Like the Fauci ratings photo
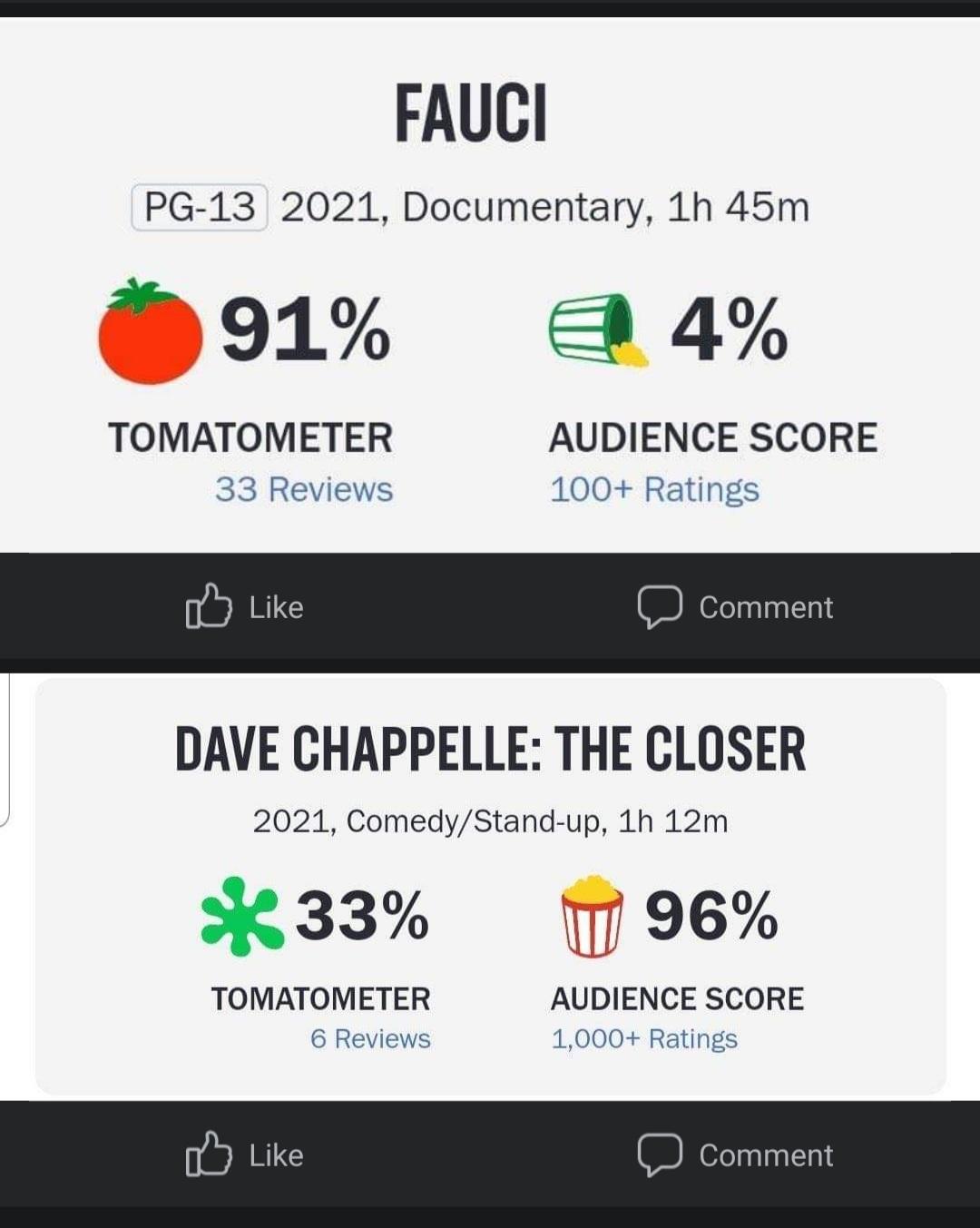The image size is (980, 1228). (x=245, y=606)
